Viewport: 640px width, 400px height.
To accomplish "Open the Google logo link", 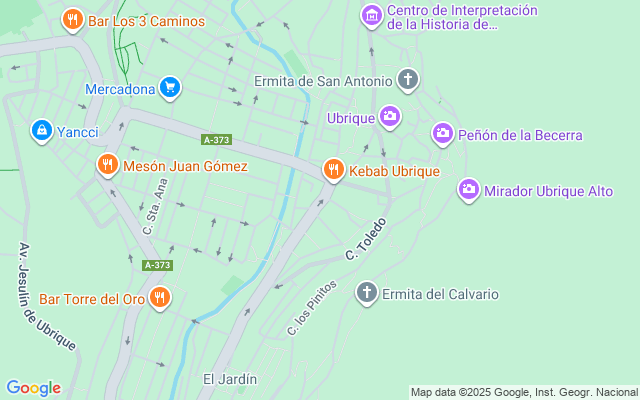I will [33, 388].
